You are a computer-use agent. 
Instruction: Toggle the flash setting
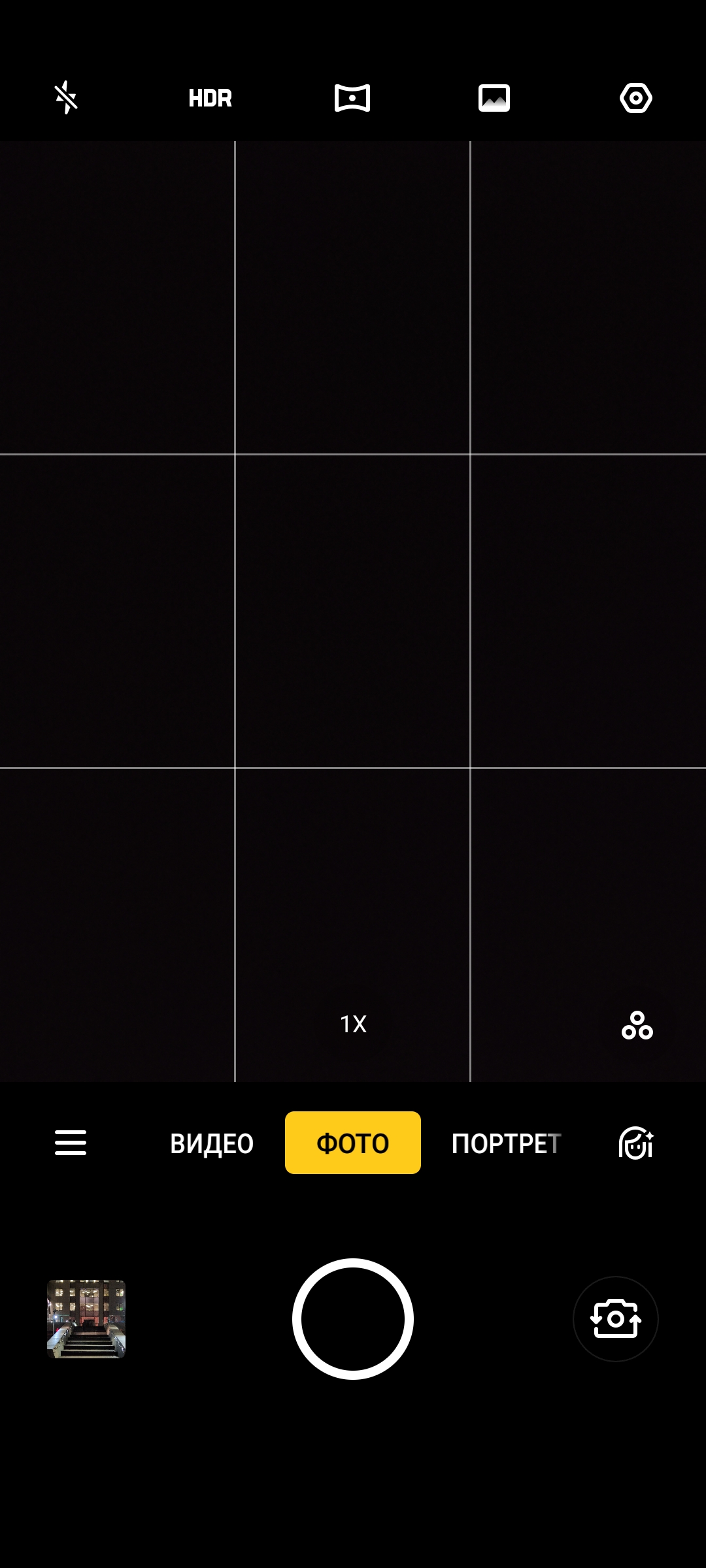pyautogui.click(x=66, y=98)
